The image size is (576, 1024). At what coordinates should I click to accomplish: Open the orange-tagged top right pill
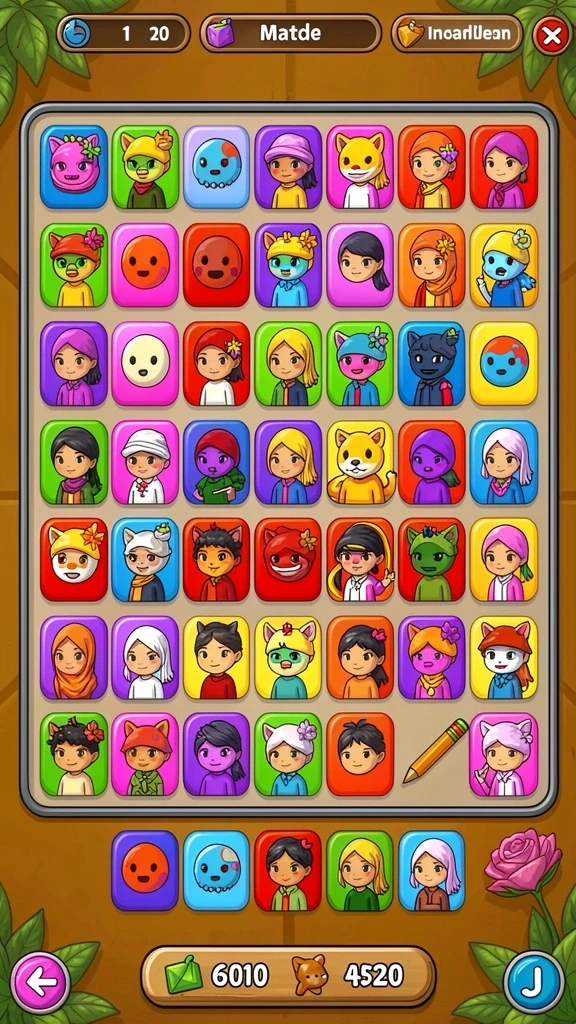click(x=457, y=33)
